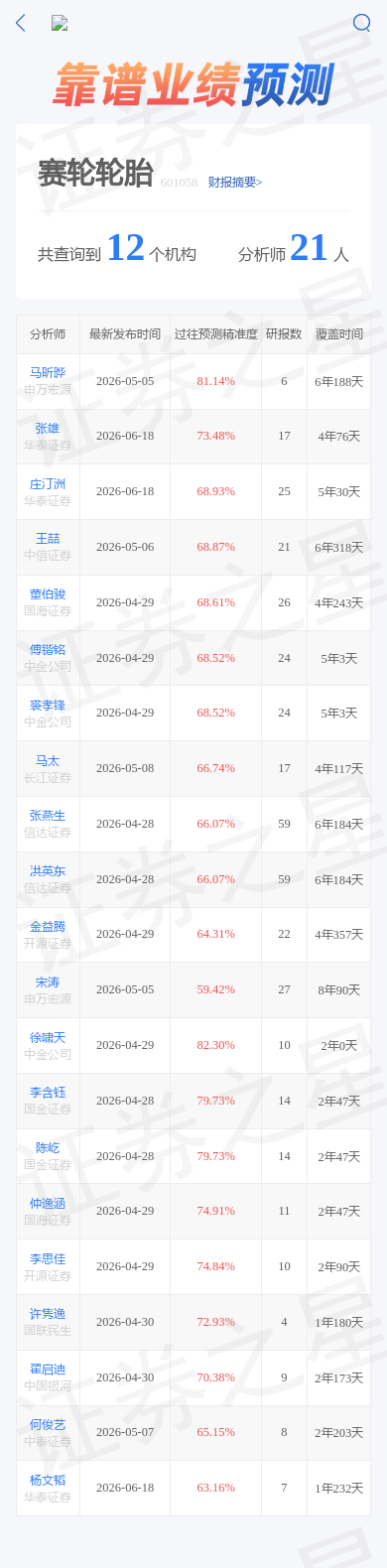387x1568 pixels.
Task: Select analyst 宋涛 from 申万宏源
Action: coord(48,982)
